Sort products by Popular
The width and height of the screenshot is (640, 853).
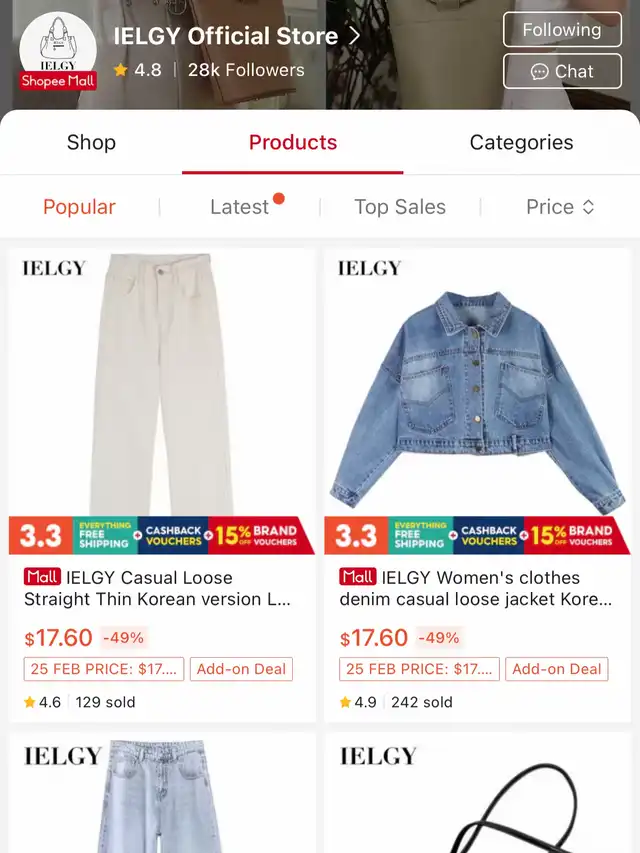pos(79,207)
